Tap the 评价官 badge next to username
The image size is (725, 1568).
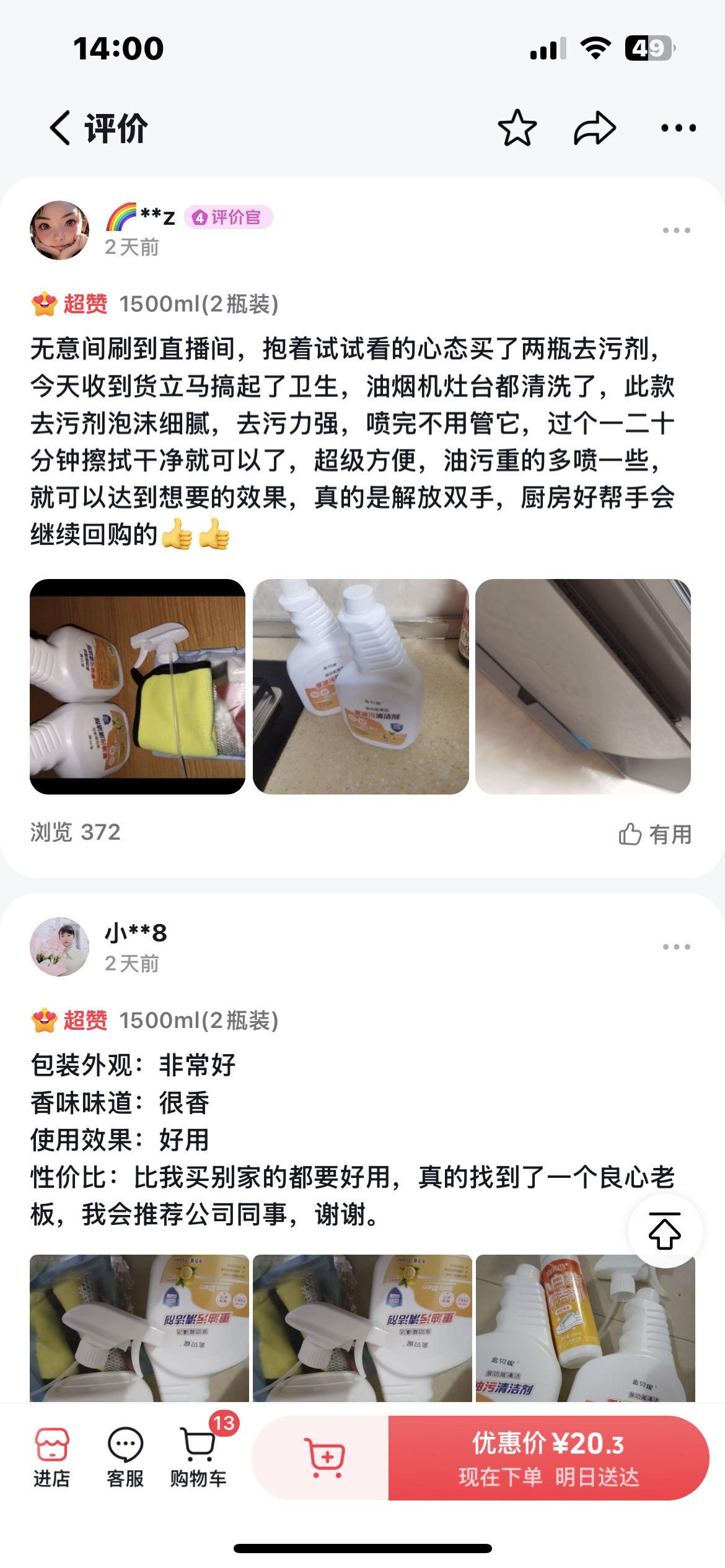229,218
